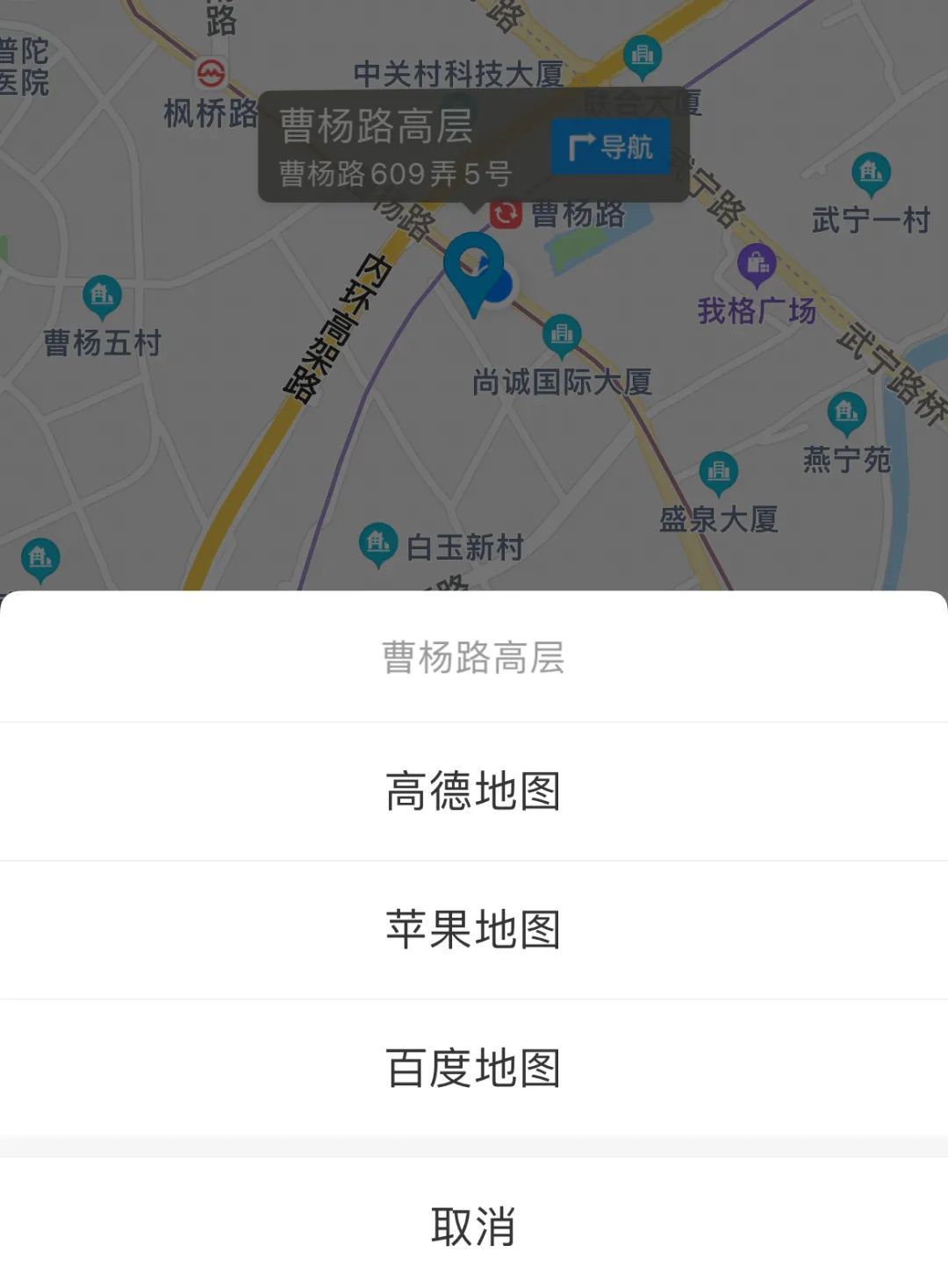Viewport: 948px width, 1288px height.
Task: Choose 高德地图 for navigation
Action: 473,791
